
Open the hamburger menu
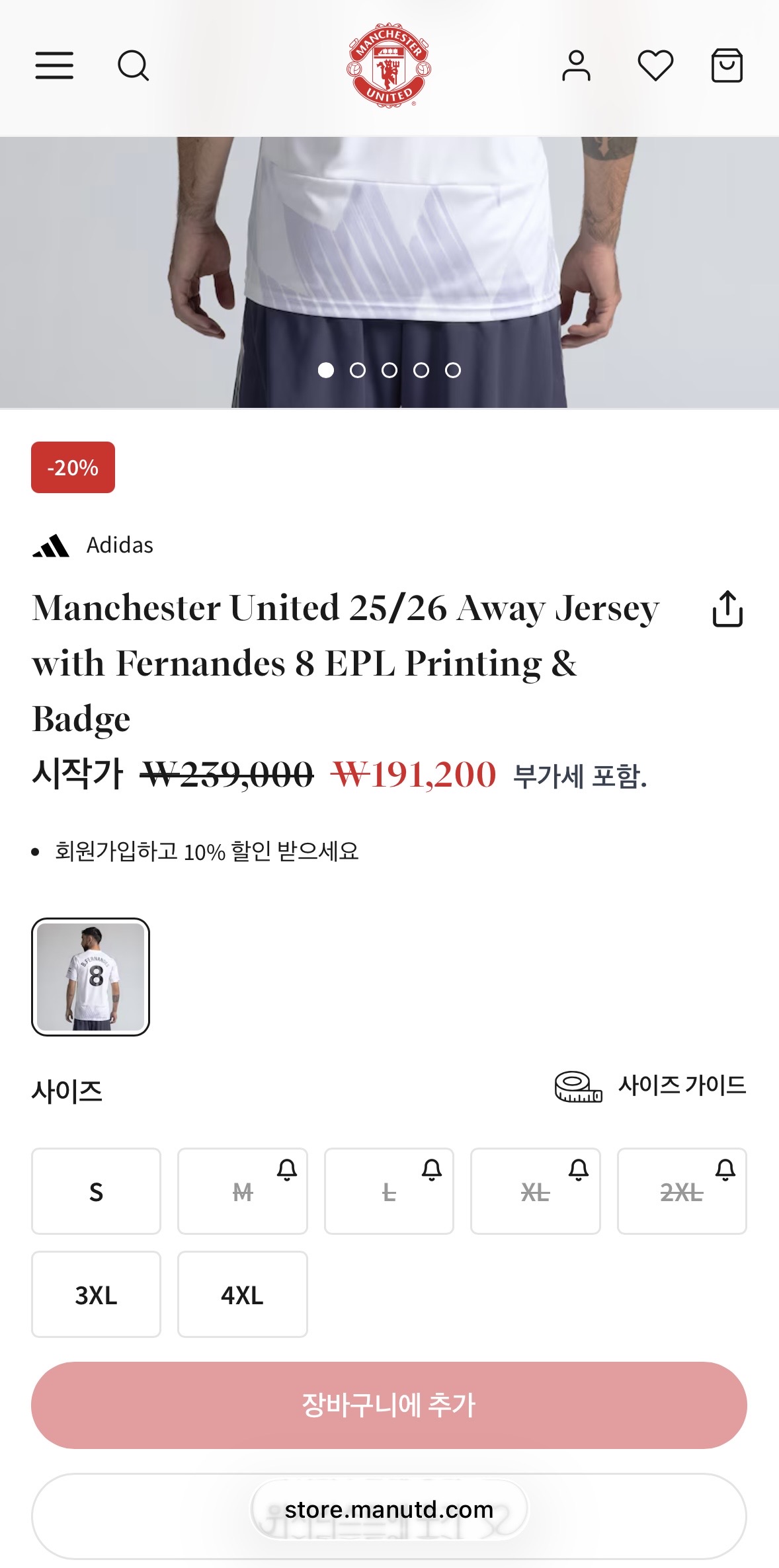click(54, 65)
